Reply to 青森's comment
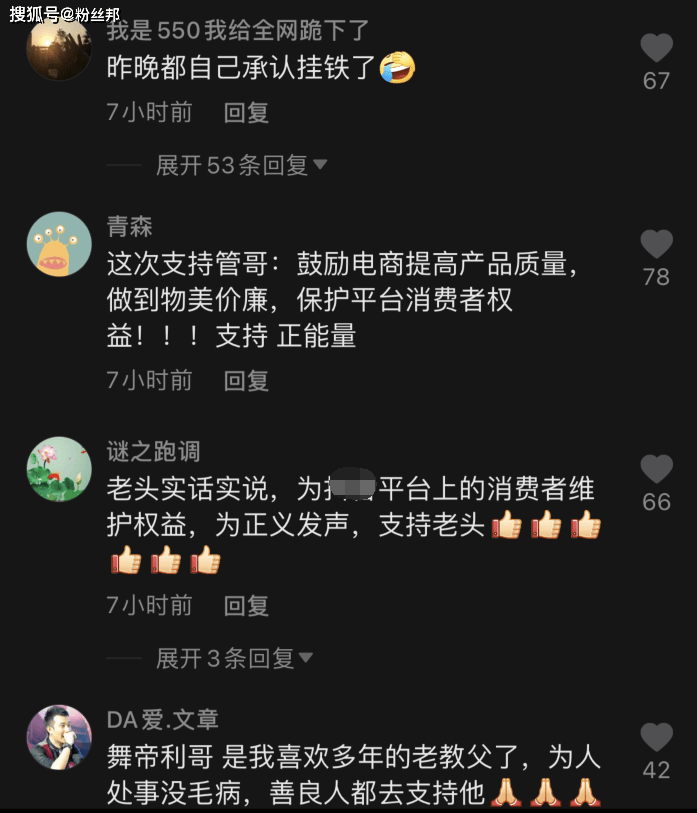Viewport: 697px width, 813px height. point(246,380)
